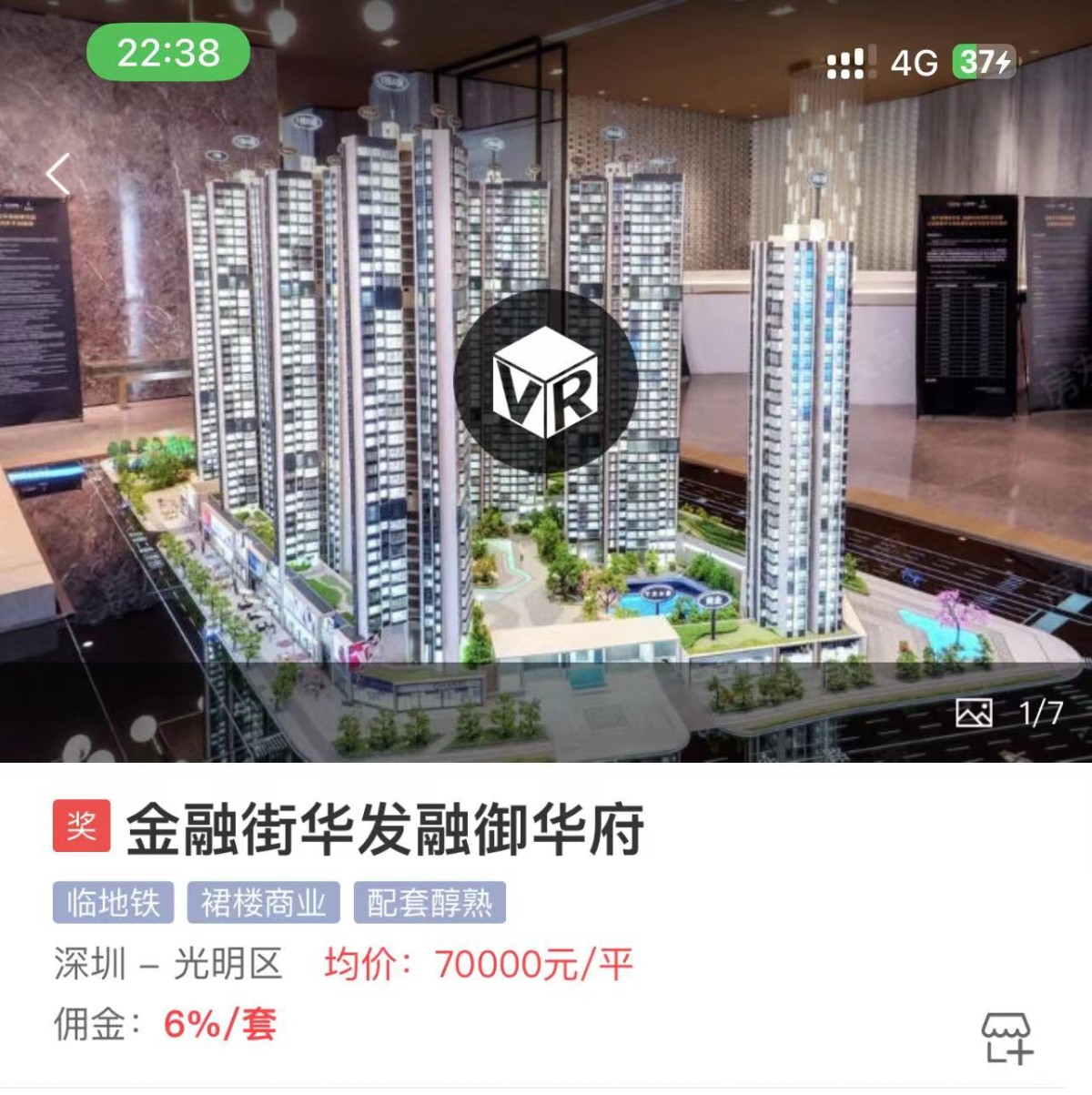The image size is (1092, 1095).
Task: Tap the 配套醇熟 tag
Action: click(x=429, y=903)
